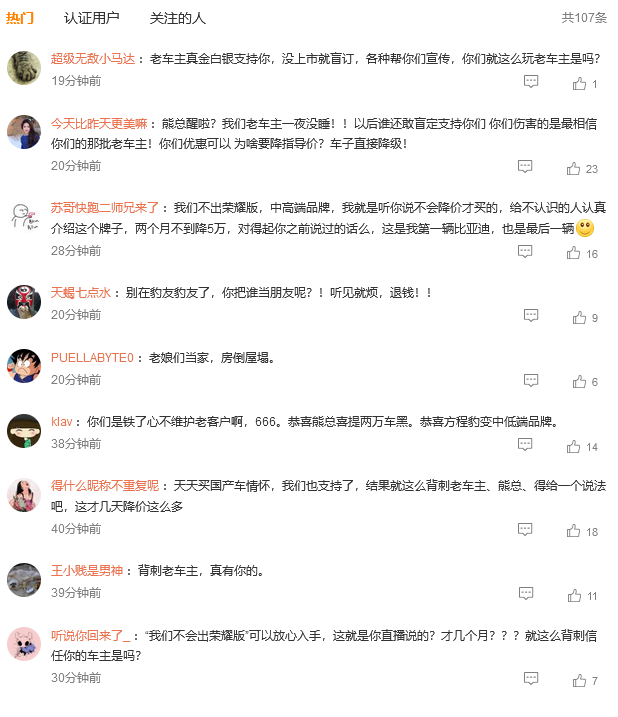This screenshot has width=618, height=717.
Task: Like 超级无敌小马达's comment
Action: point(579,84)
